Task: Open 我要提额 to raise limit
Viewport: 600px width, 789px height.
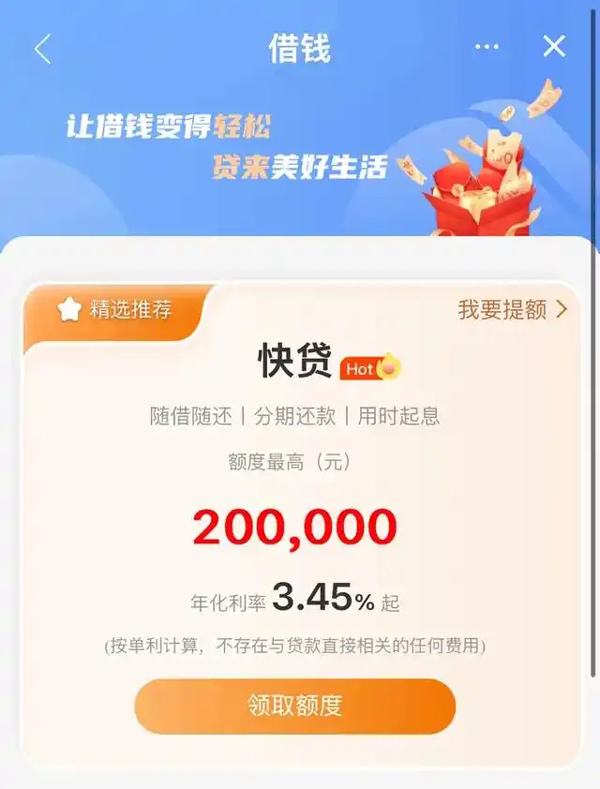Action: pos(512,309)
